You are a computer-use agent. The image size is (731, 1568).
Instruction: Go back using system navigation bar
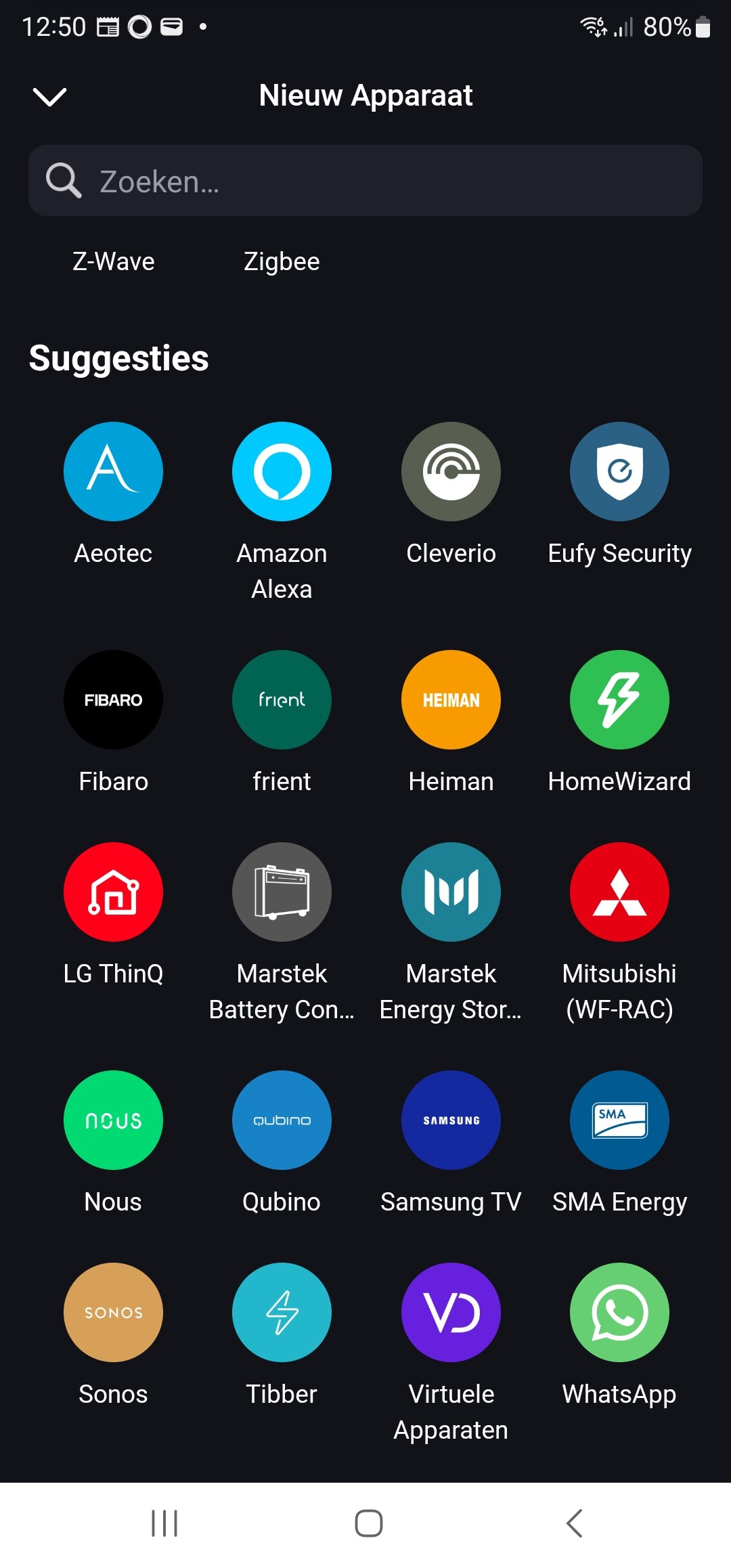coord(574,1523)
